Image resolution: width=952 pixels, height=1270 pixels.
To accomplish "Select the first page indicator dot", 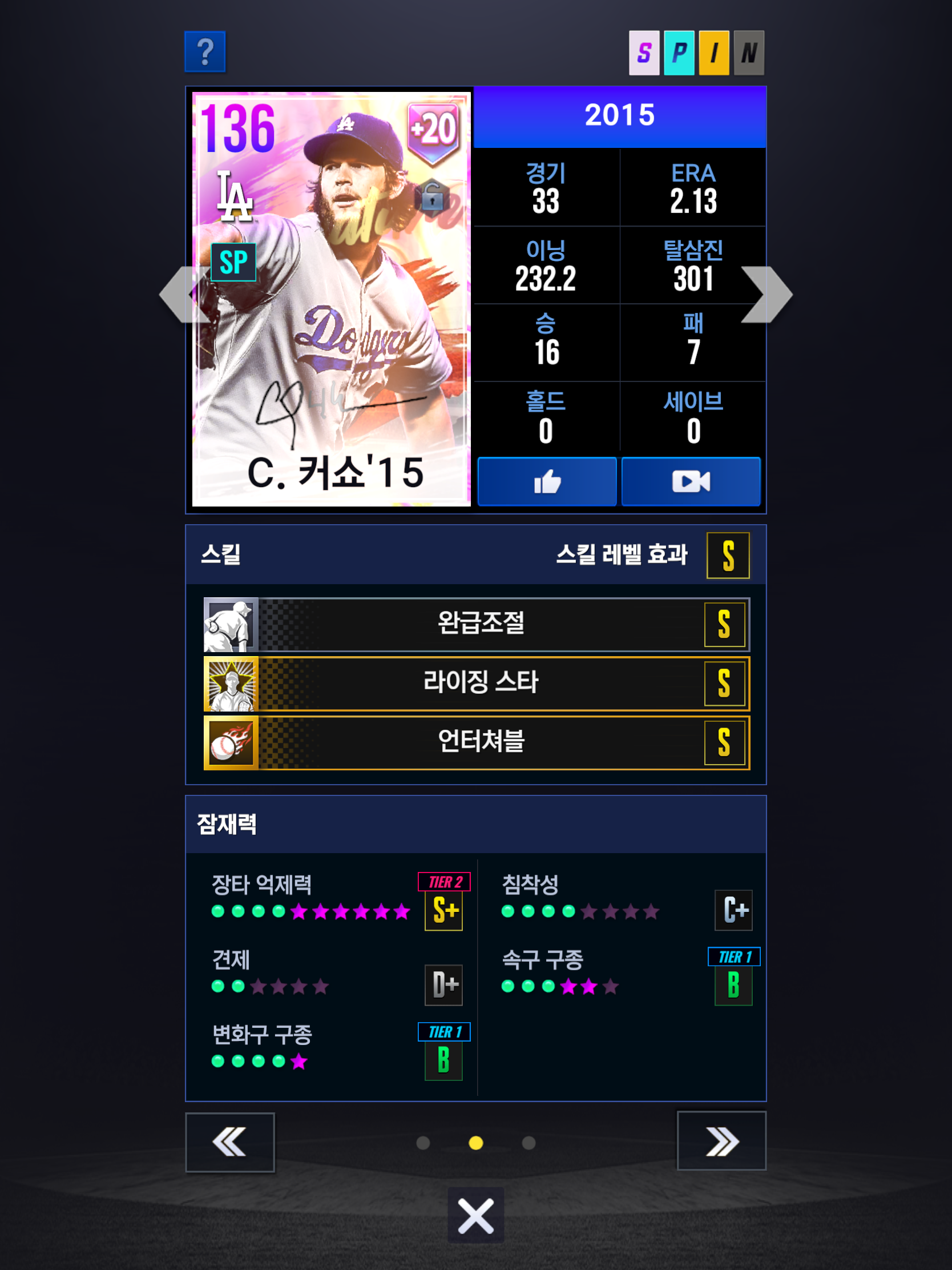I will (x=423, y=1143).
